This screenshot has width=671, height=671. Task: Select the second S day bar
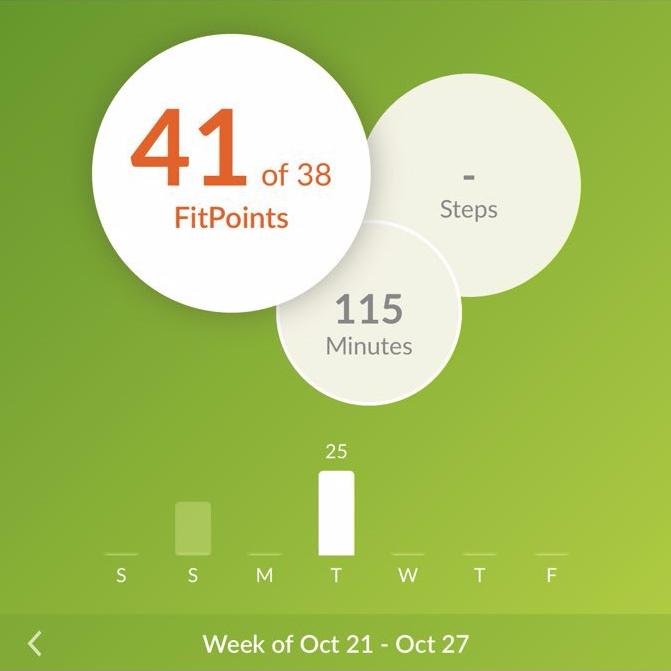click(193, 528)
